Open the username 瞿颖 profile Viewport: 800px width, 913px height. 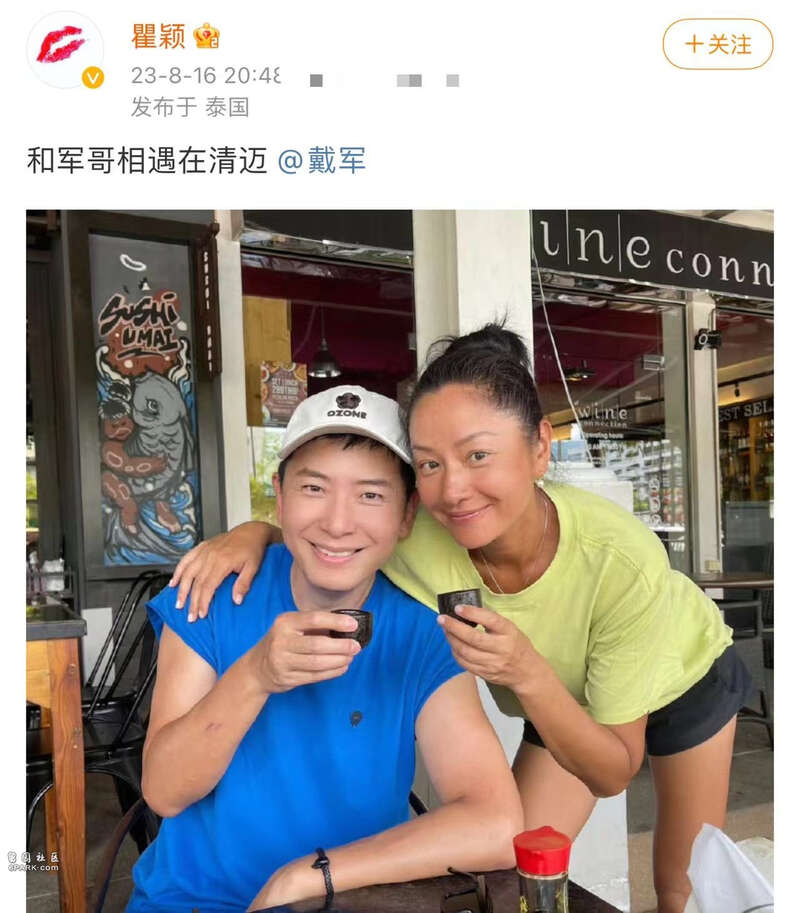pos(158,36)
